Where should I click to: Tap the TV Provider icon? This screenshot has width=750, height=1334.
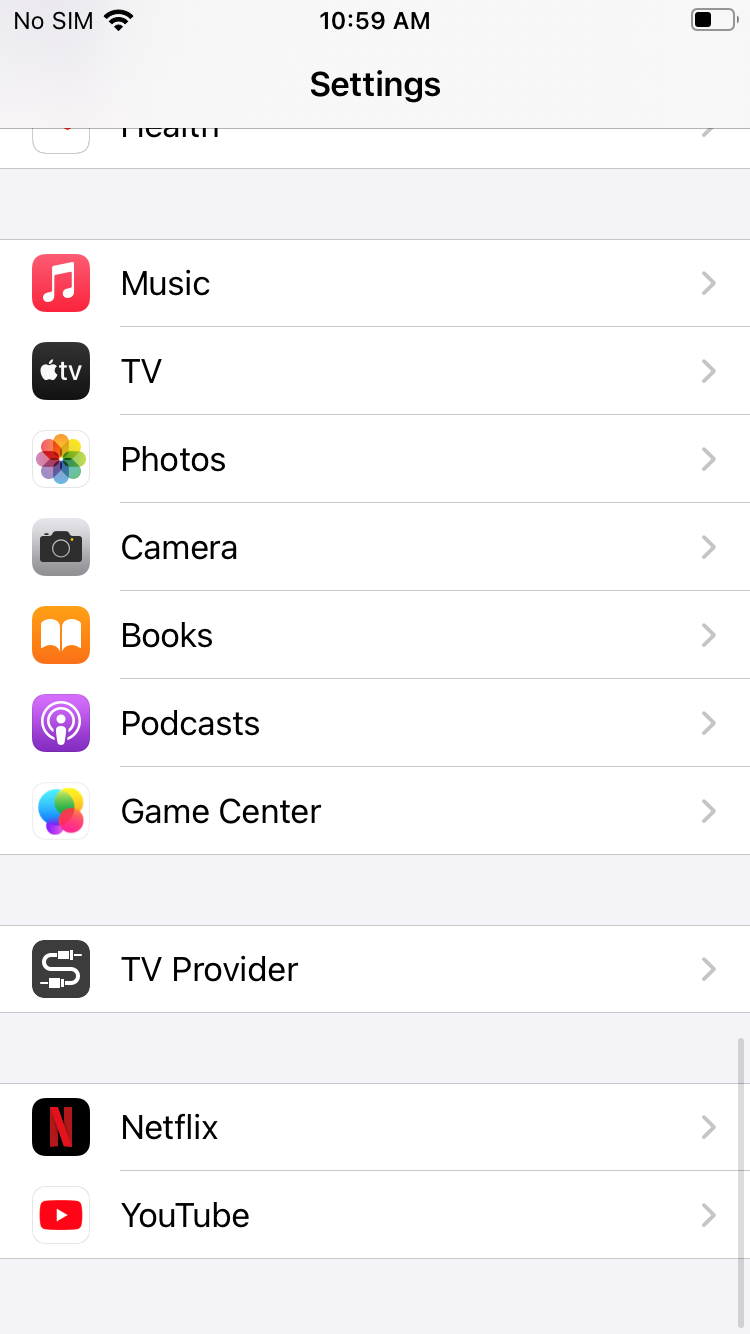pyautogui.click(x=60, y=968)
